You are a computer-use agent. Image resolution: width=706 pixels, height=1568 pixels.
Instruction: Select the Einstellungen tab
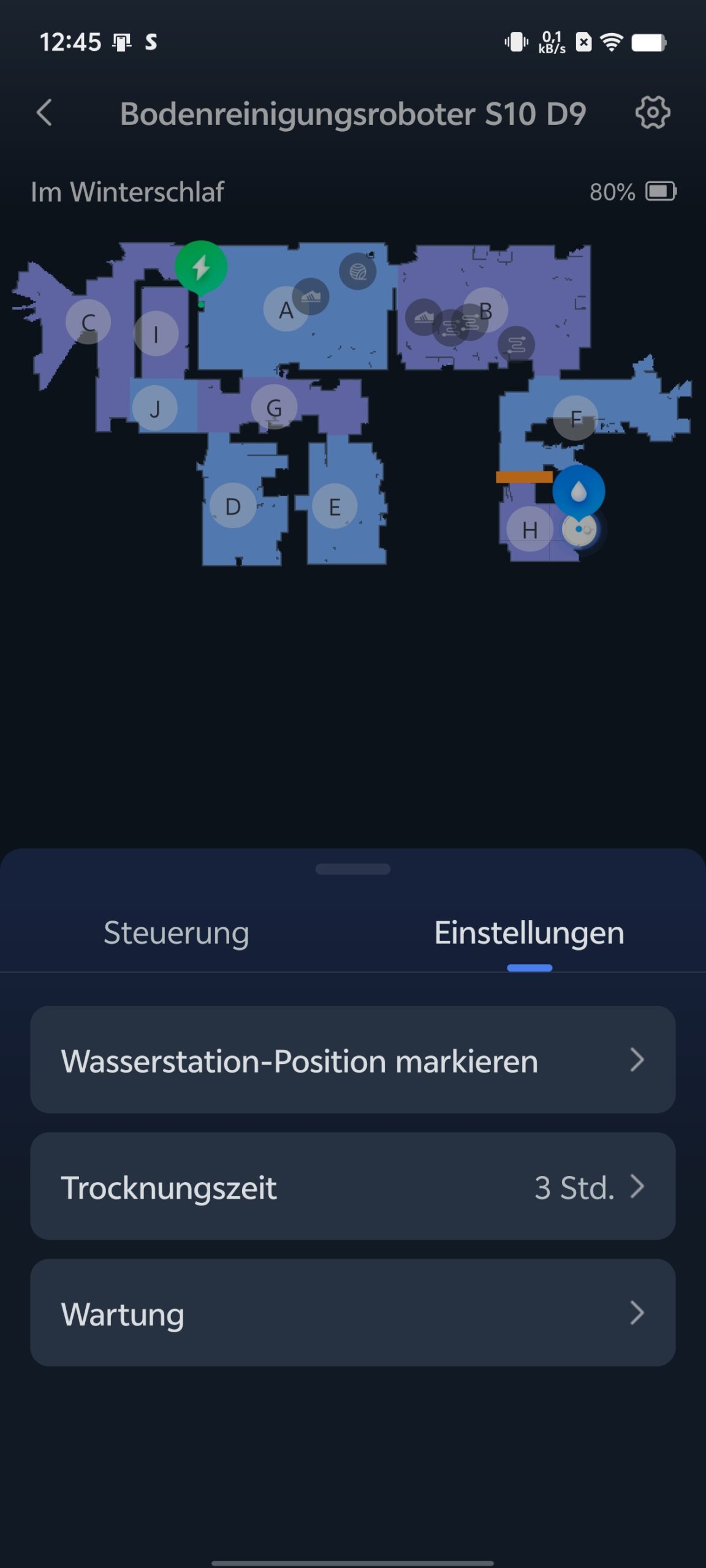529,933
